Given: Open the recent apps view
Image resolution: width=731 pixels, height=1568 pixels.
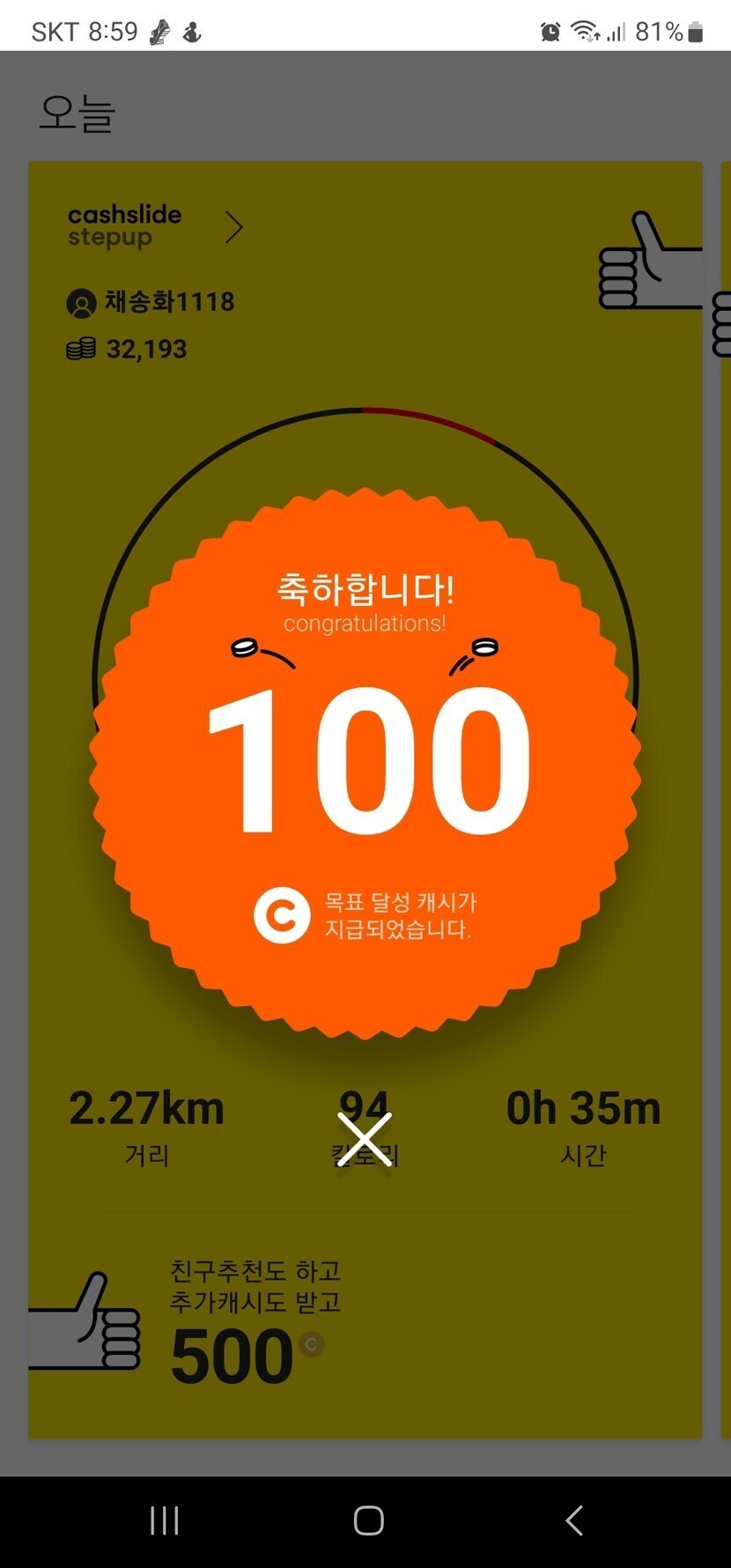Looking at the screenshot, I should [165, 1520].
